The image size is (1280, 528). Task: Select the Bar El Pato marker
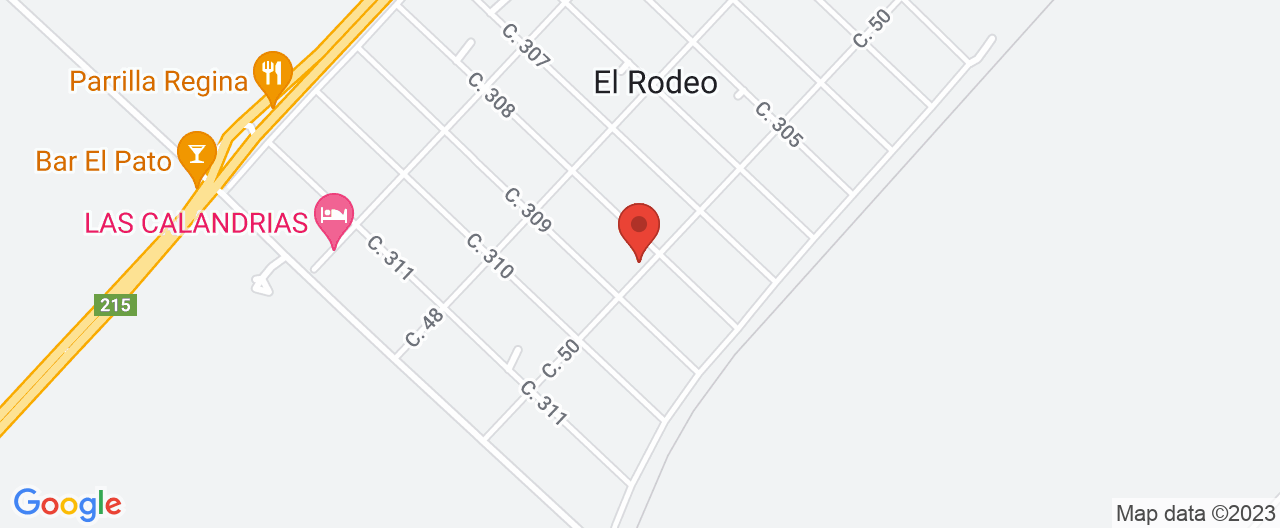pos(197,155)
